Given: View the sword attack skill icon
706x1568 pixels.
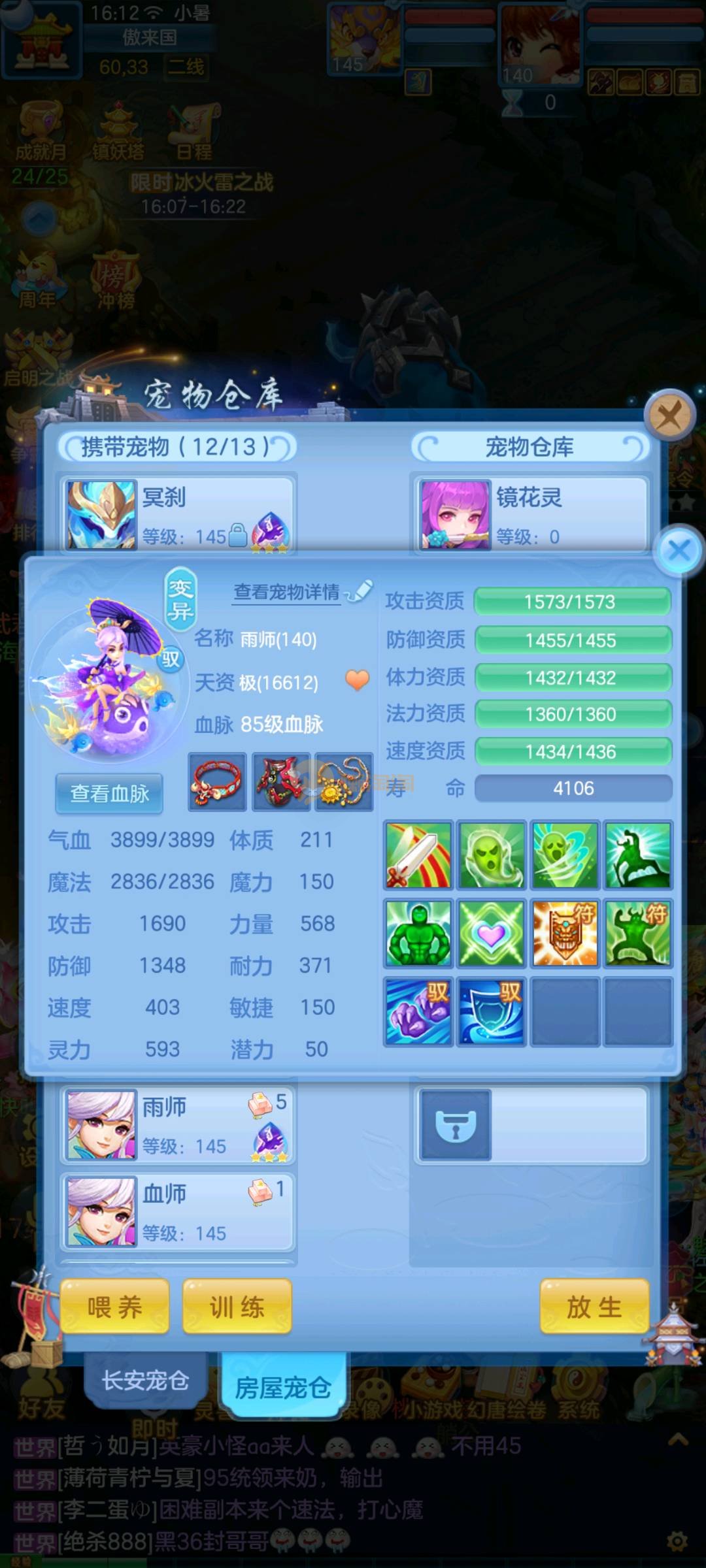Looking at the screenshot, I should [x=418, y=855].
